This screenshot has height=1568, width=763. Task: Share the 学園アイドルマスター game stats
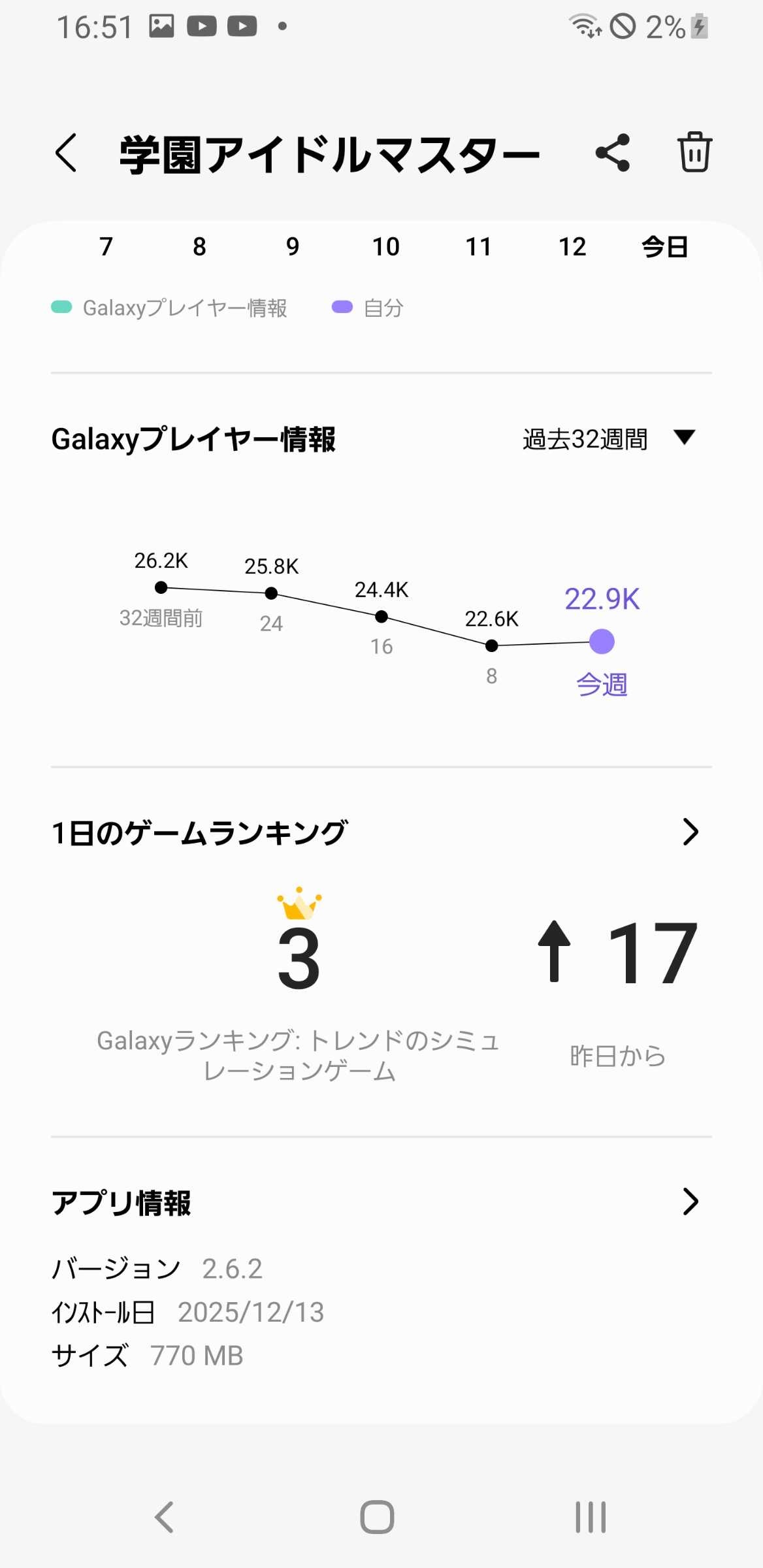point(613,152)
